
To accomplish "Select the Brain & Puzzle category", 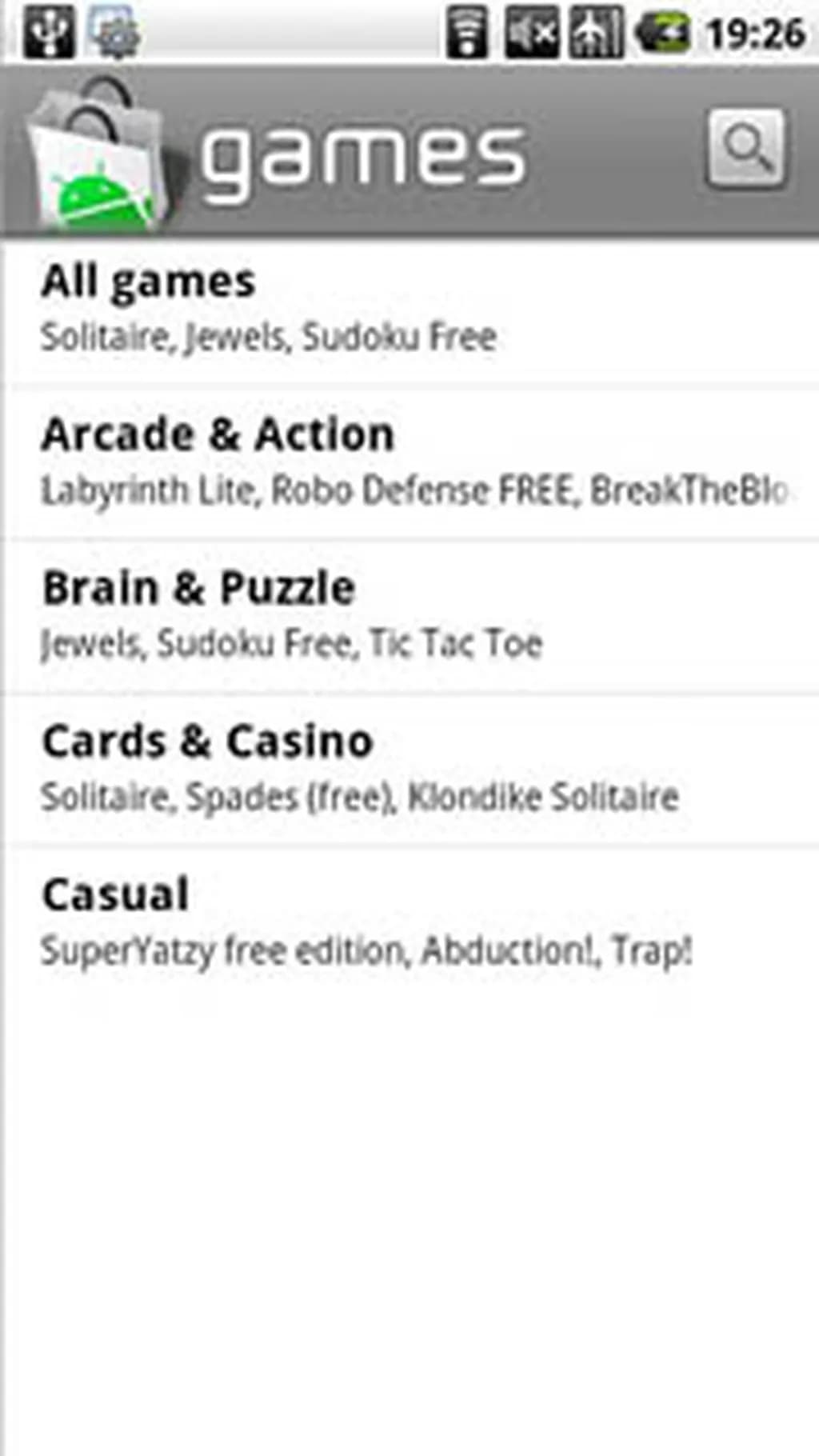I will click(x=409, y=615).
